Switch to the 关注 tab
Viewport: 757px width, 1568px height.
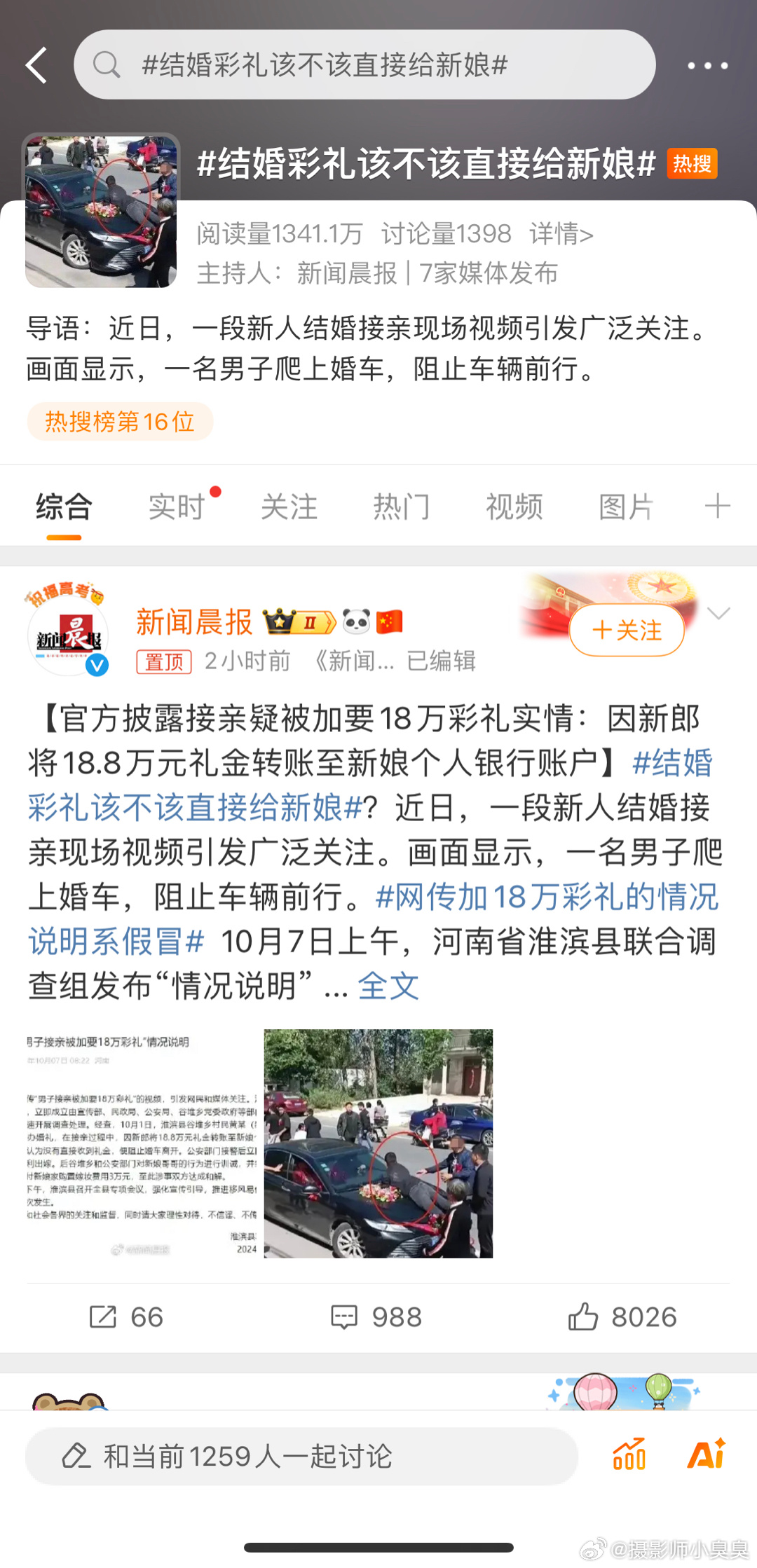pos(289,507)
